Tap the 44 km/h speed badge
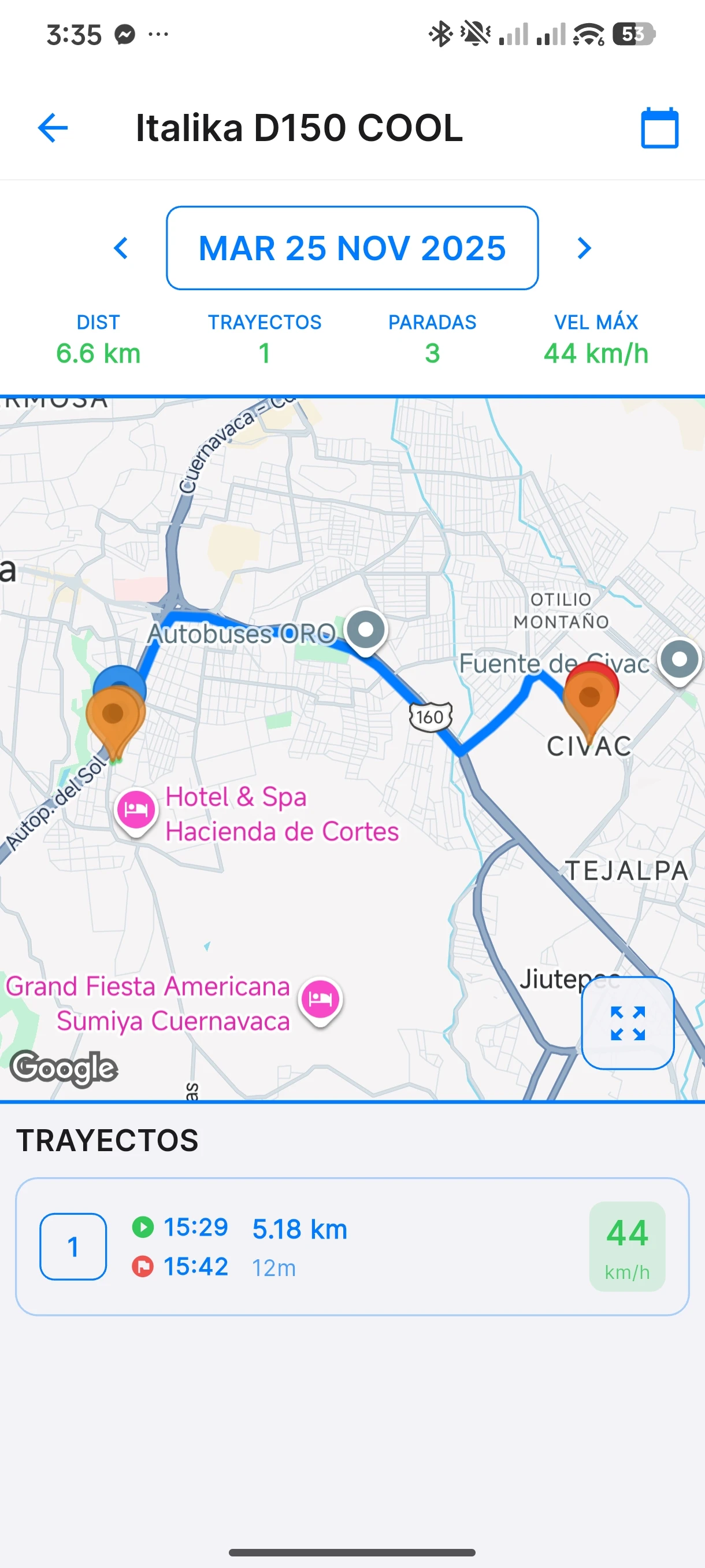The height and width of the screenshot is (1568, 705). (x=628, y=1245)
